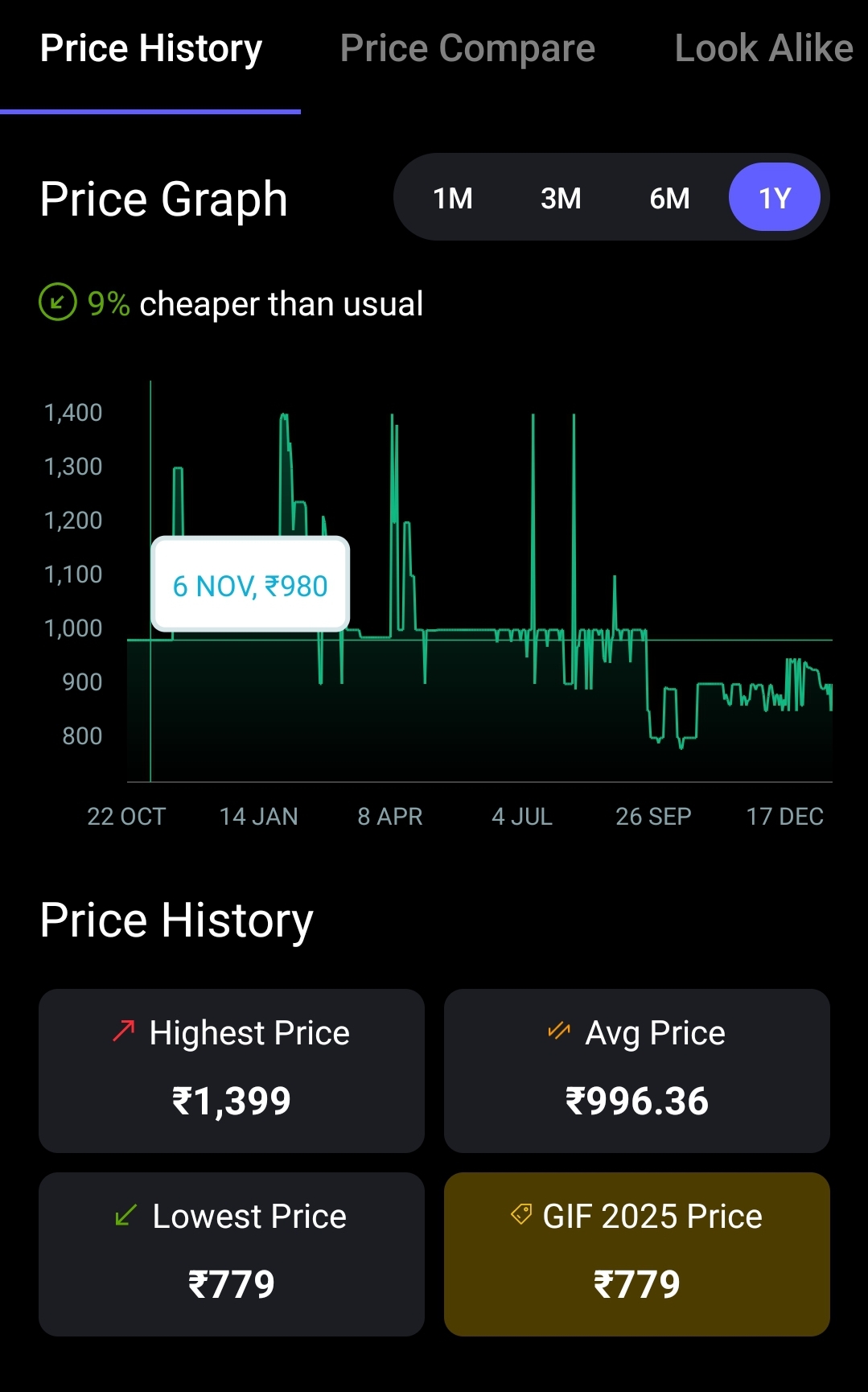Show the 1M price graph range
Image resolution: width=868 pixels, height=1392 pixels.
pos(453,198)
